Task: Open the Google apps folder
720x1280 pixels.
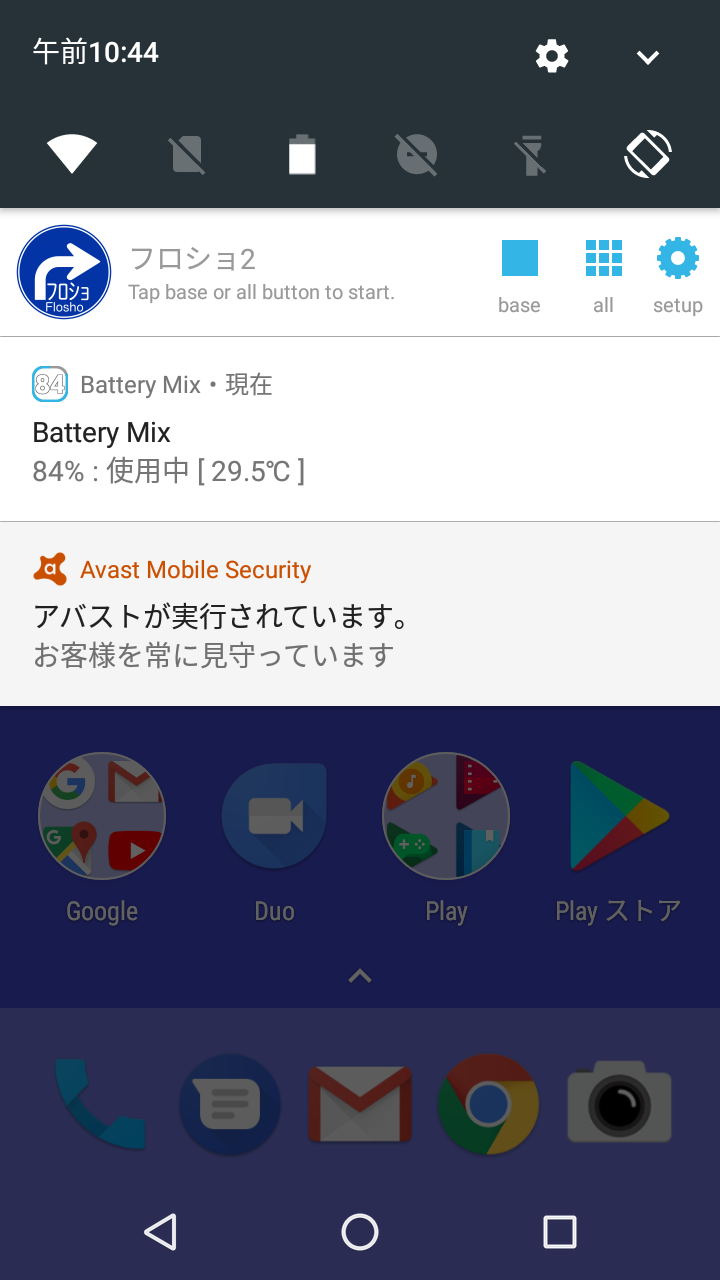Action: coord(101,815)
